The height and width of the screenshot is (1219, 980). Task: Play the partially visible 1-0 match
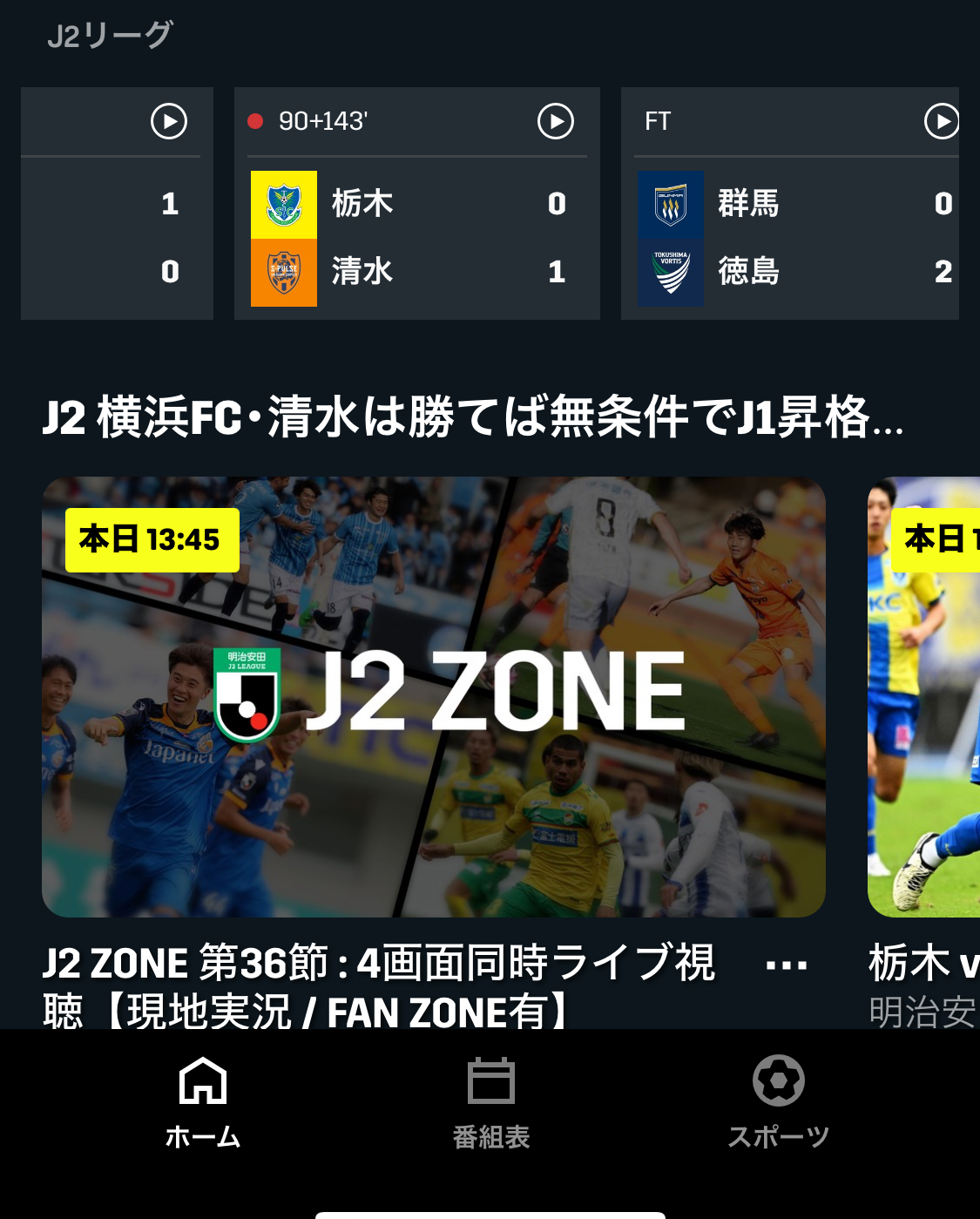[x=169, y=121]
